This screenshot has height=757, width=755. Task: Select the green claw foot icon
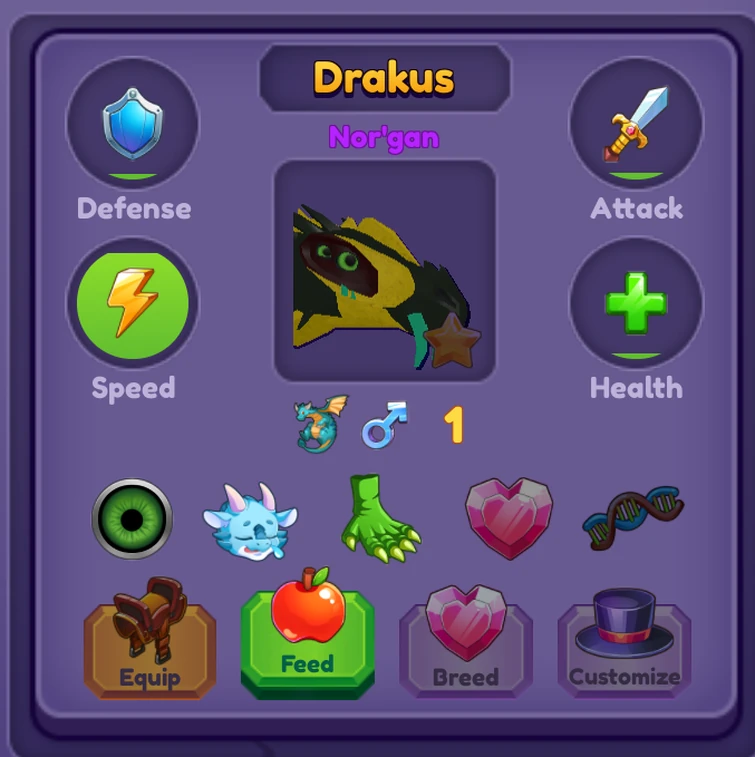pos(381,516)
